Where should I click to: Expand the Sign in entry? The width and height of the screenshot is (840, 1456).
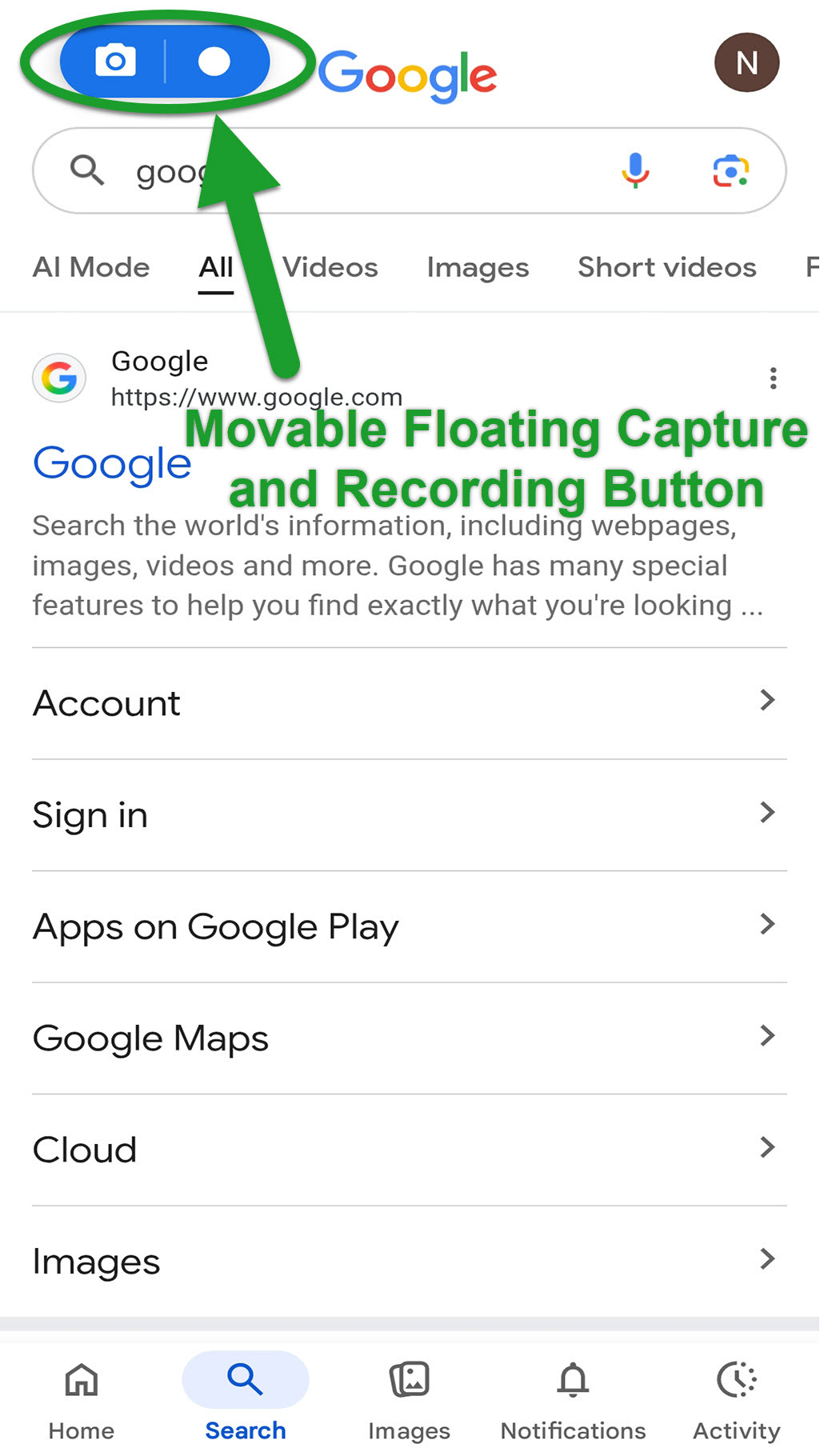767,813
